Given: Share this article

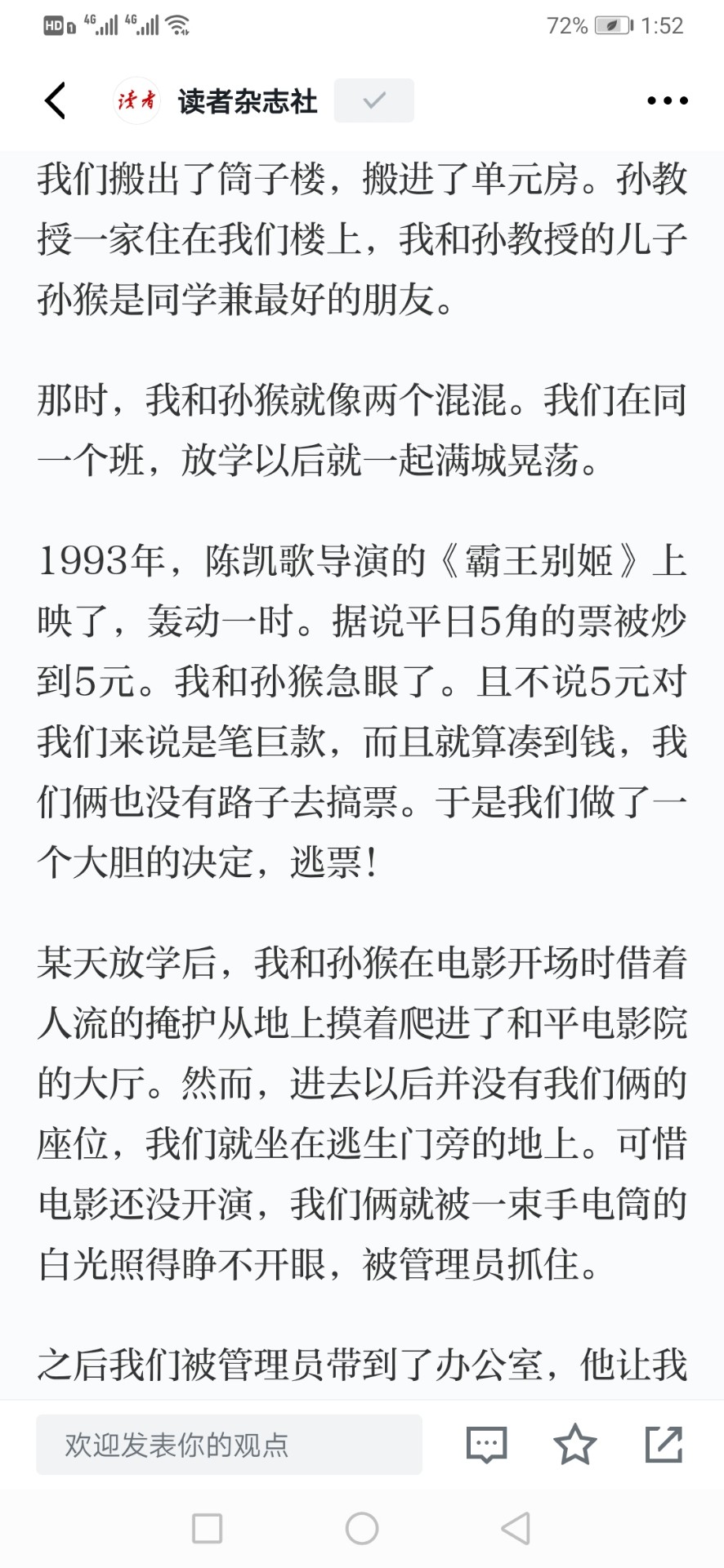Looking at the screenshot, I should (x=664, y=1444).
